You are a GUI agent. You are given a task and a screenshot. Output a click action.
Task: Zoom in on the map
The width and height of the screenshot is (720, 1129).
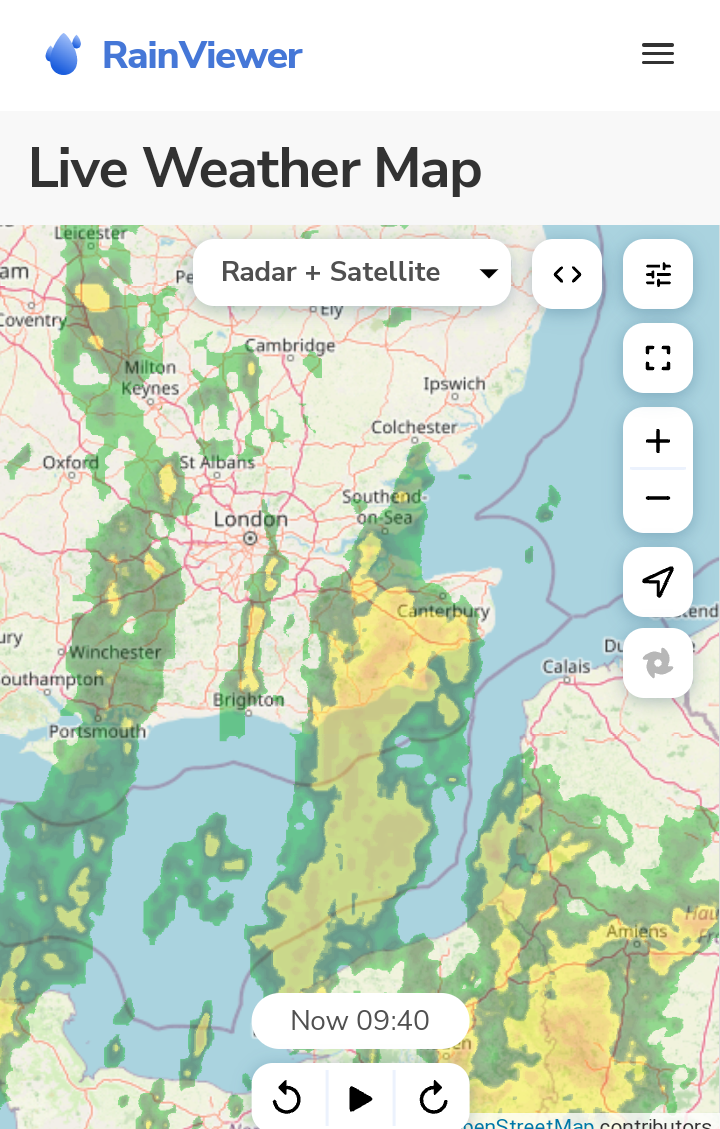(x=658, y=441)
